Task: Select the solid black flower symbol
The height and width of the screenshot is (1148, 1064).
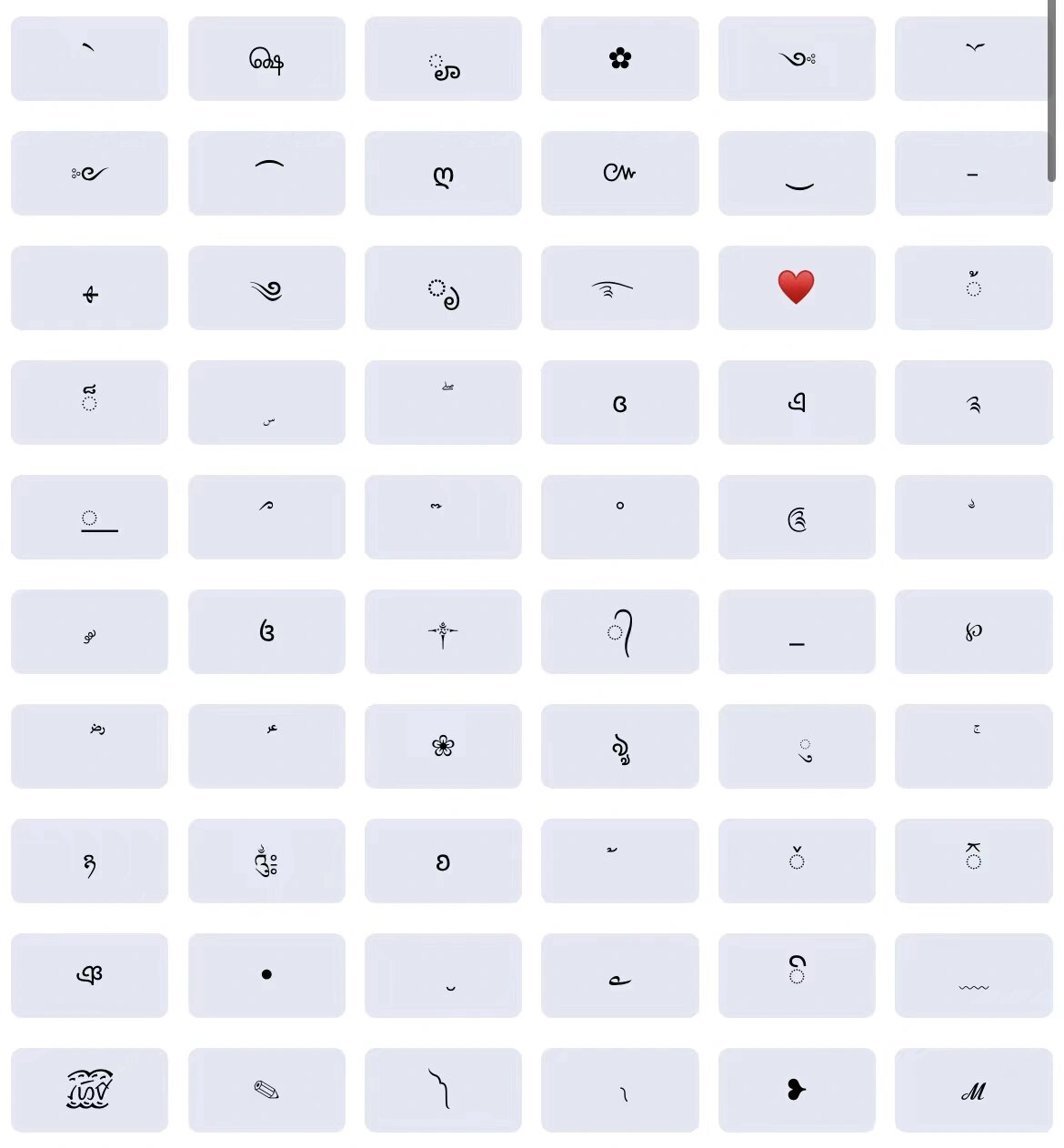Action: (x=620, y=58)
